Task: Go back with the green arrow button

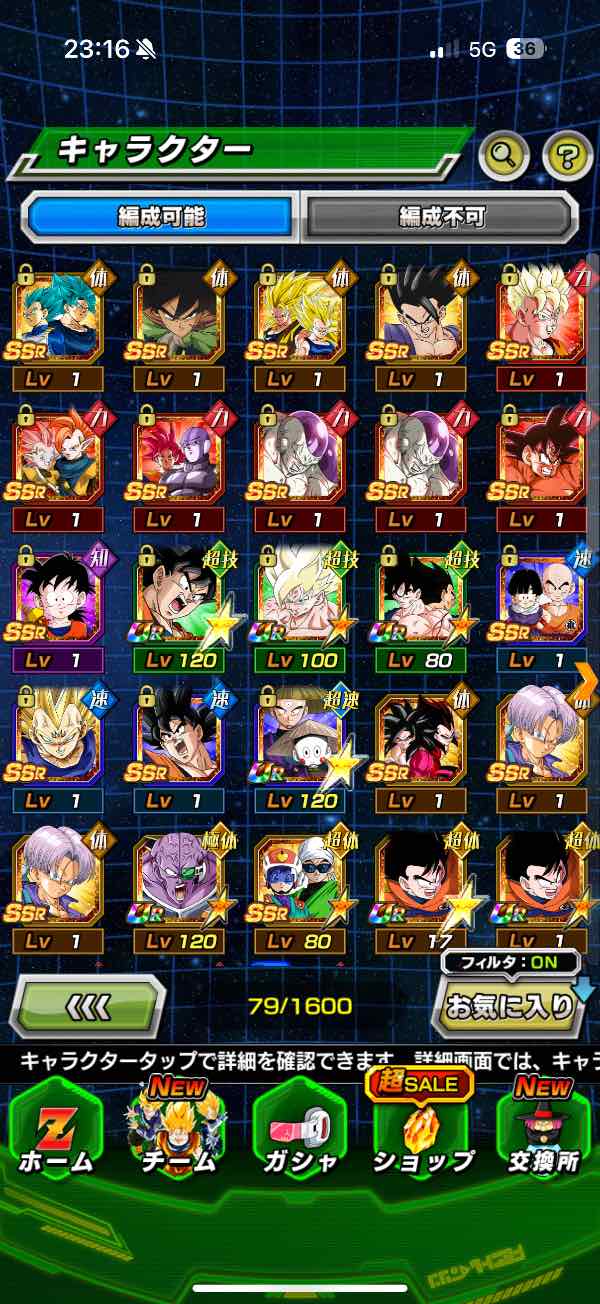Action: pos(87,1005)
